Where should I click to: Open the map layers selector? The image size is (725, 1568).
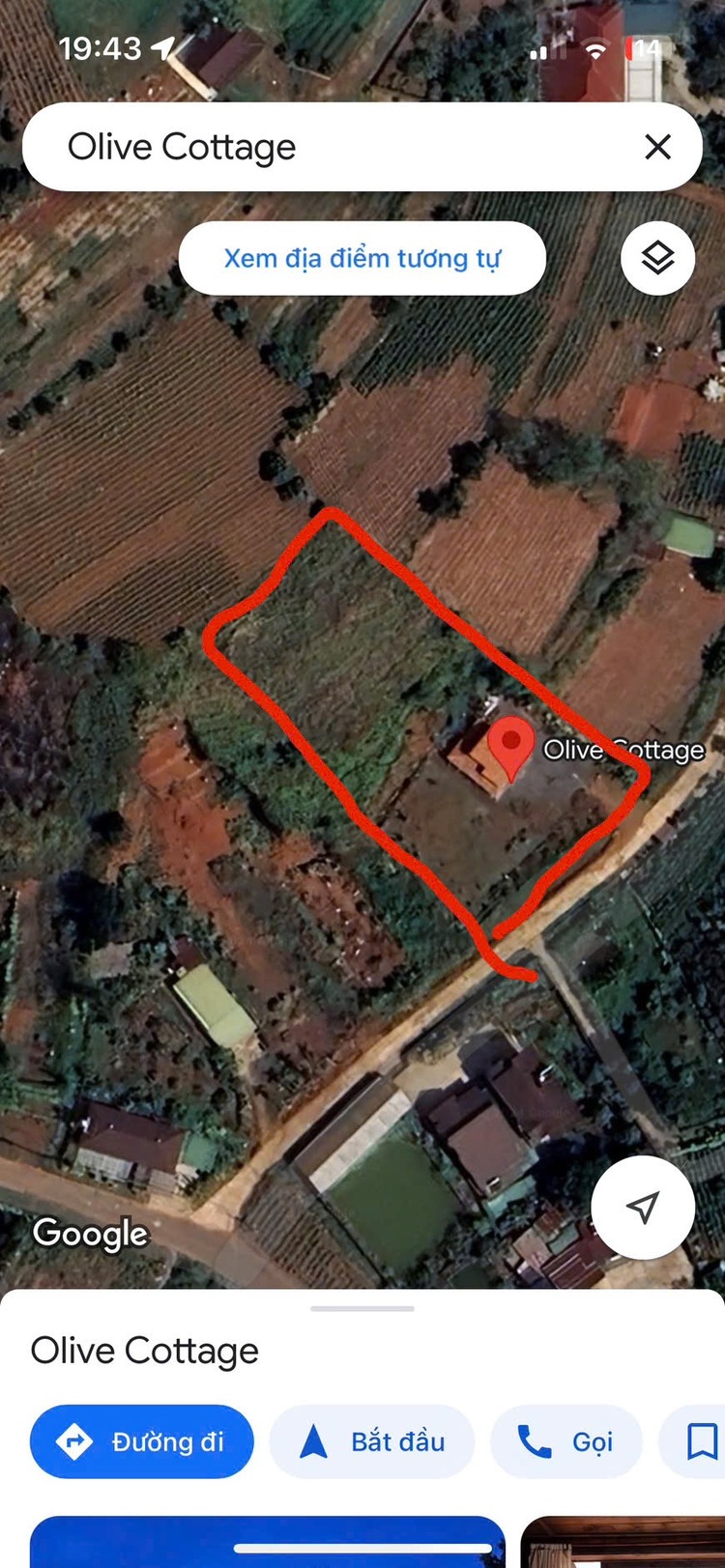click(x=657, y=258)
